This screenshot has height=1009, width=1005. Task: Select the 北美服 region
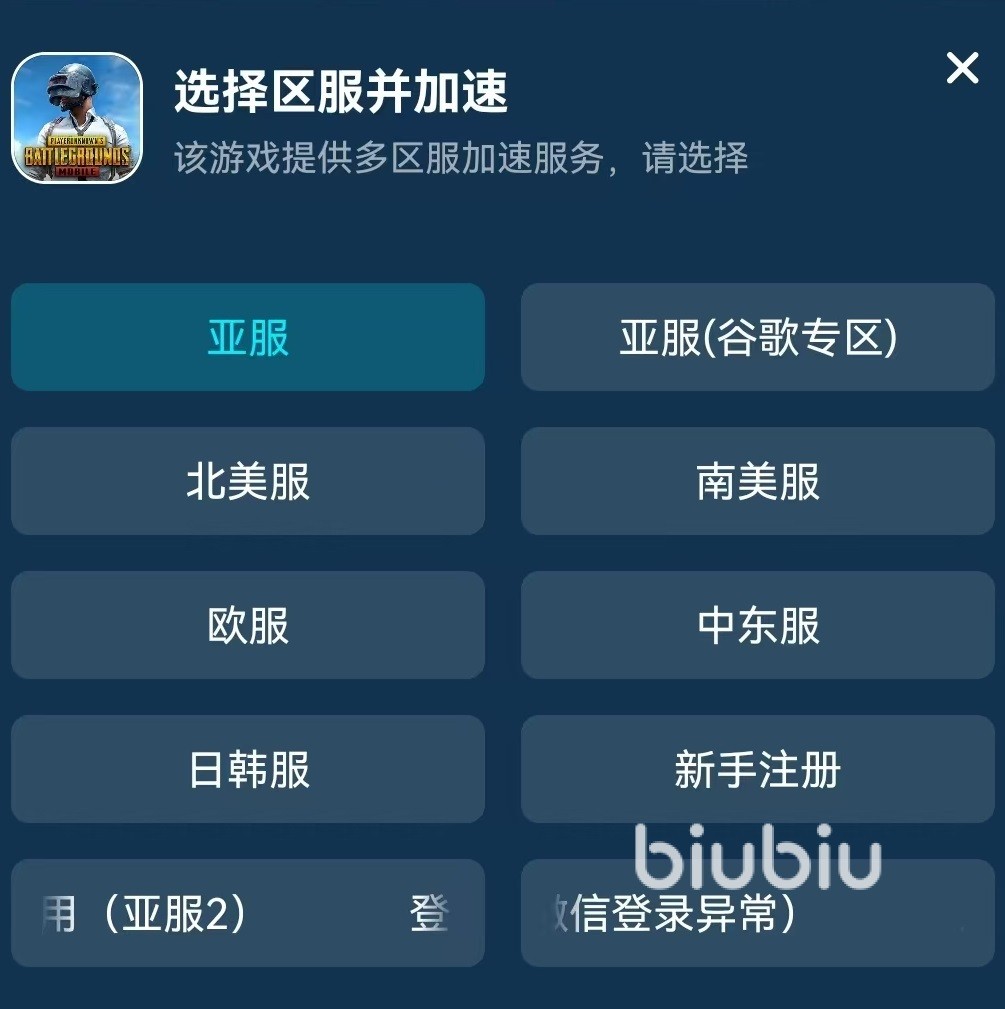[x=248, y=481]
